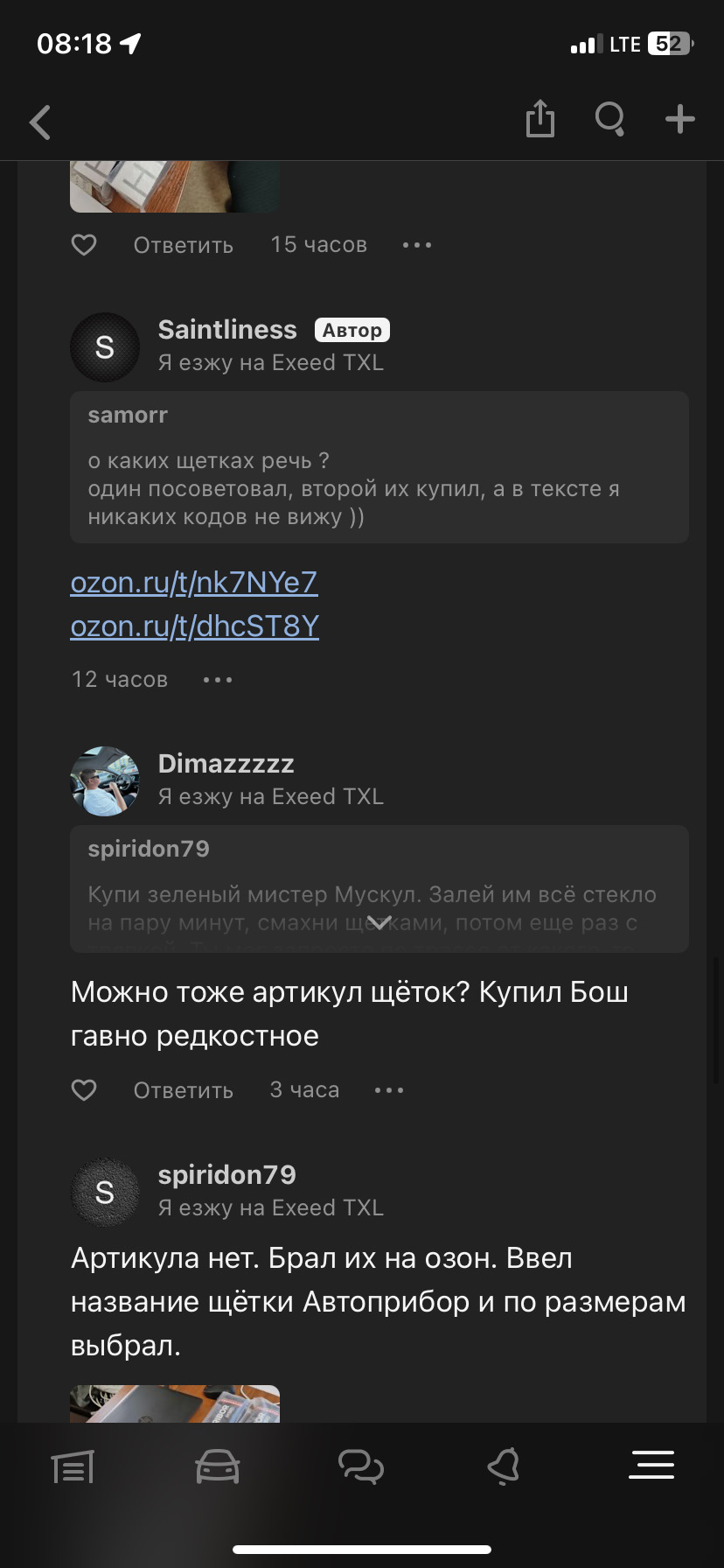Select the car garage icon in bottom bar
The width and height of the screenshot is (724, 1568).
point(217,1466)
